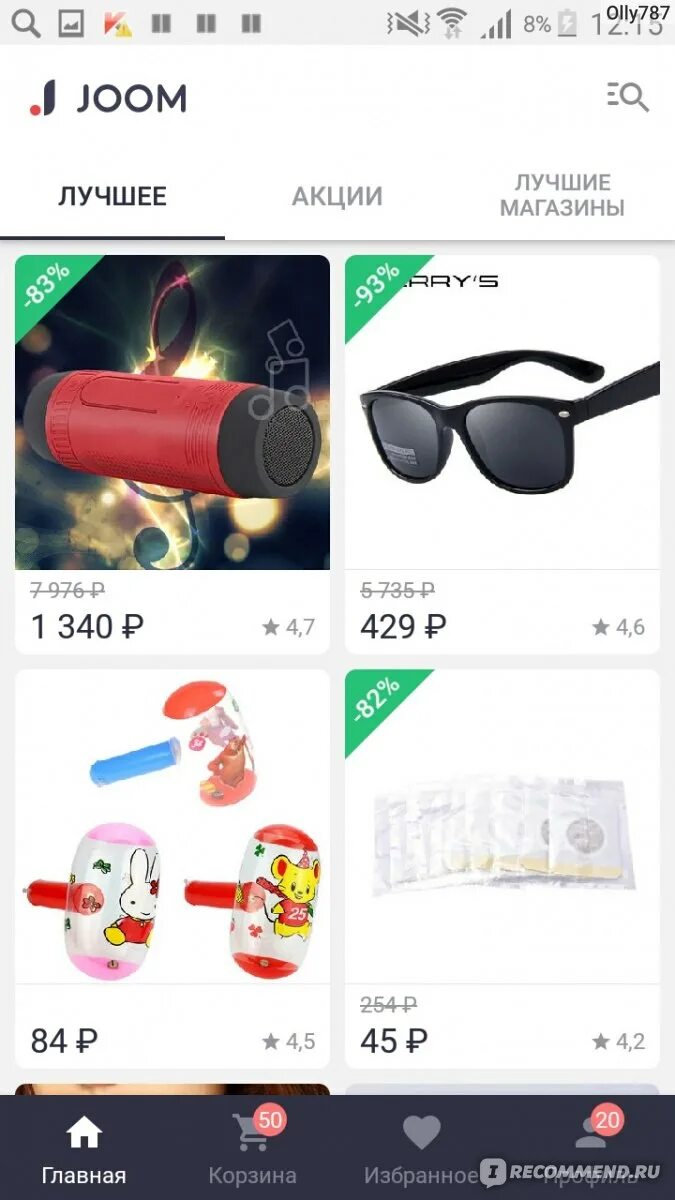The image size is (675, 1200).
Task: Switch to the АКЦИИ tab
Action: [337, 196]
